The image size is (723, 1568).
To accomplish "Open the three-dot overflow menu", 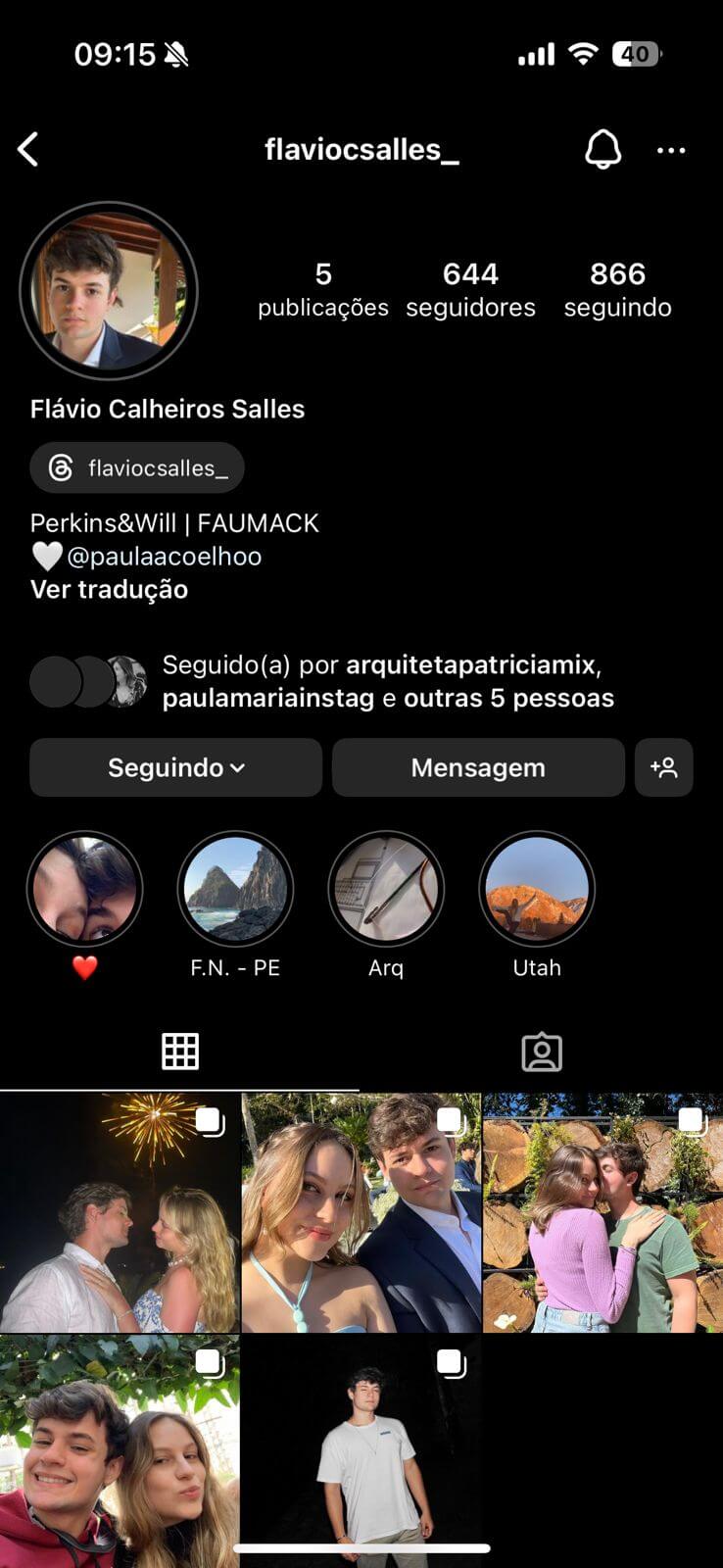I will [671, 150].
